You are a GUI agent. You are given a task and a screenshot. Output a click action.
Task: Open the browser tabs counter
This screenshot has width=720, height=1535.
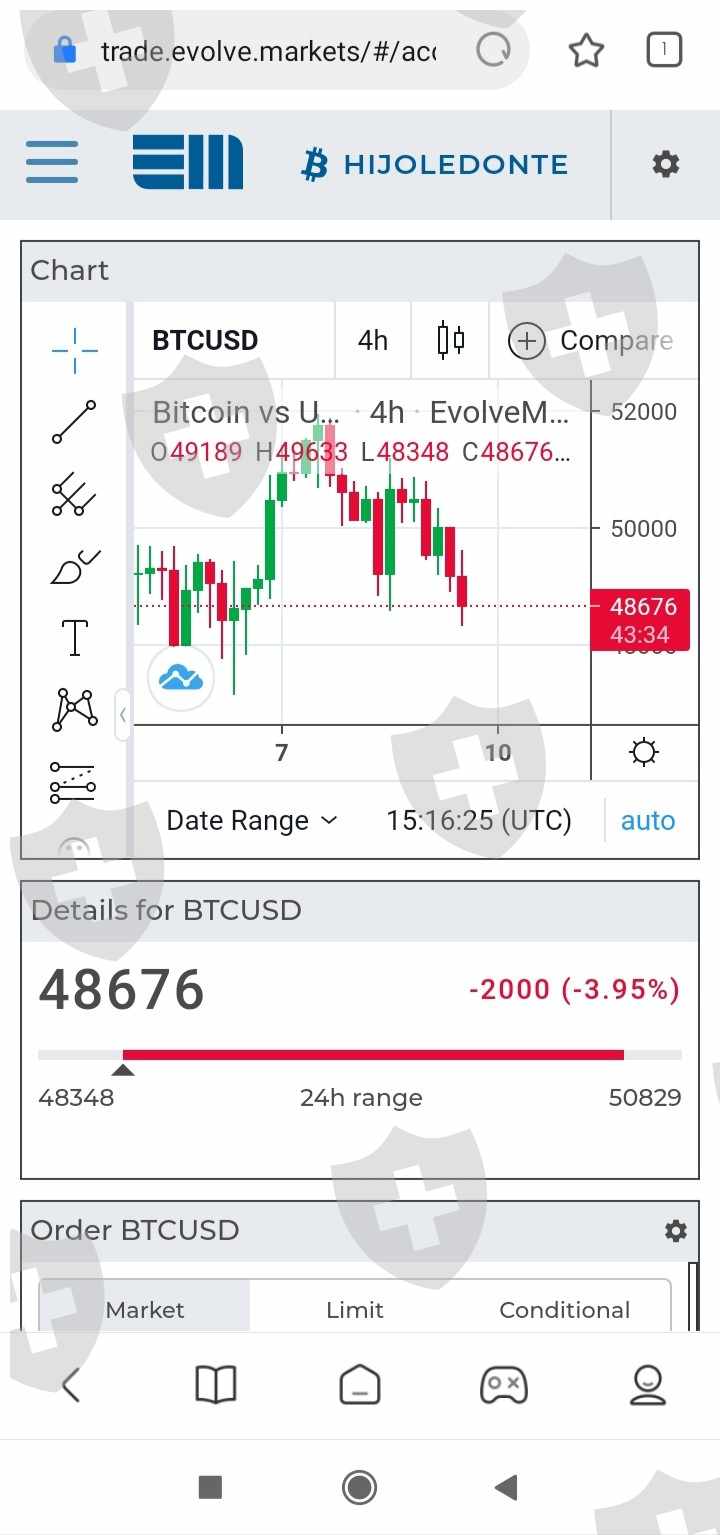pos(664,50)
